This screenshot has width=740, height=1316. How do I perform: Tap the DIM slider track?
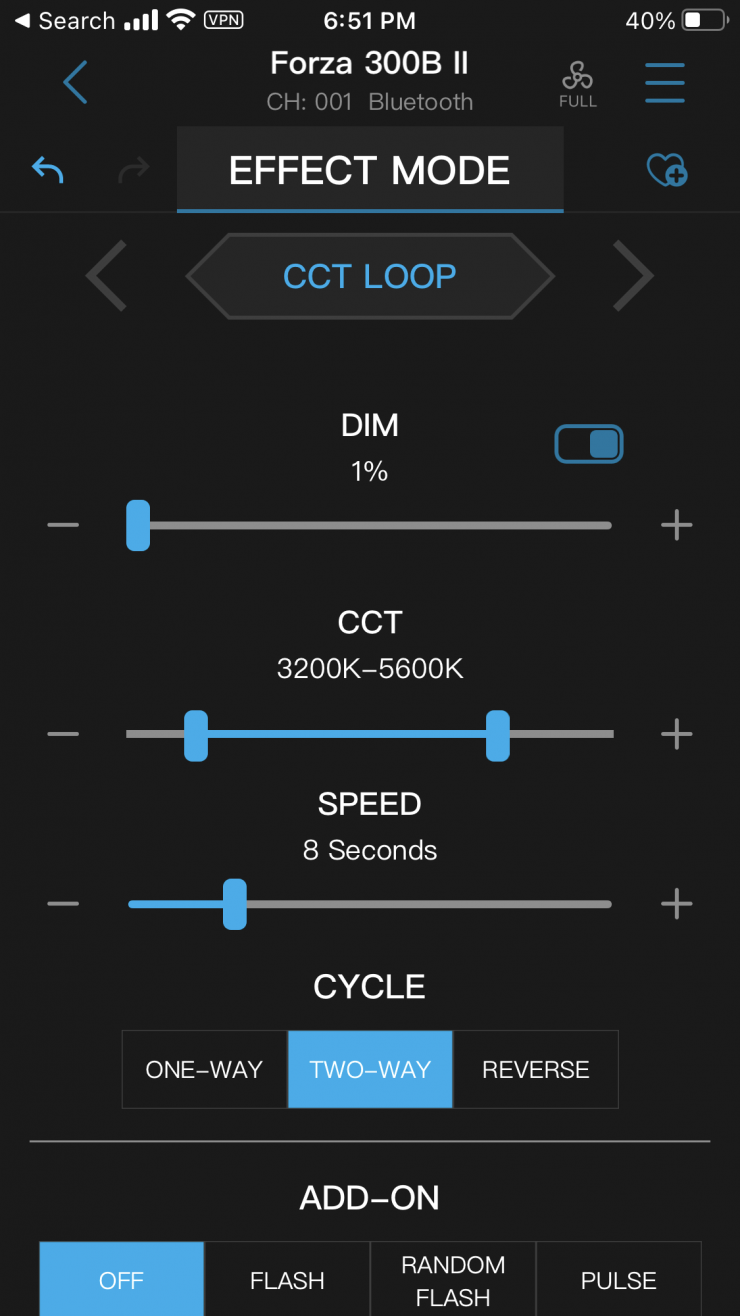tap(400, 525)
